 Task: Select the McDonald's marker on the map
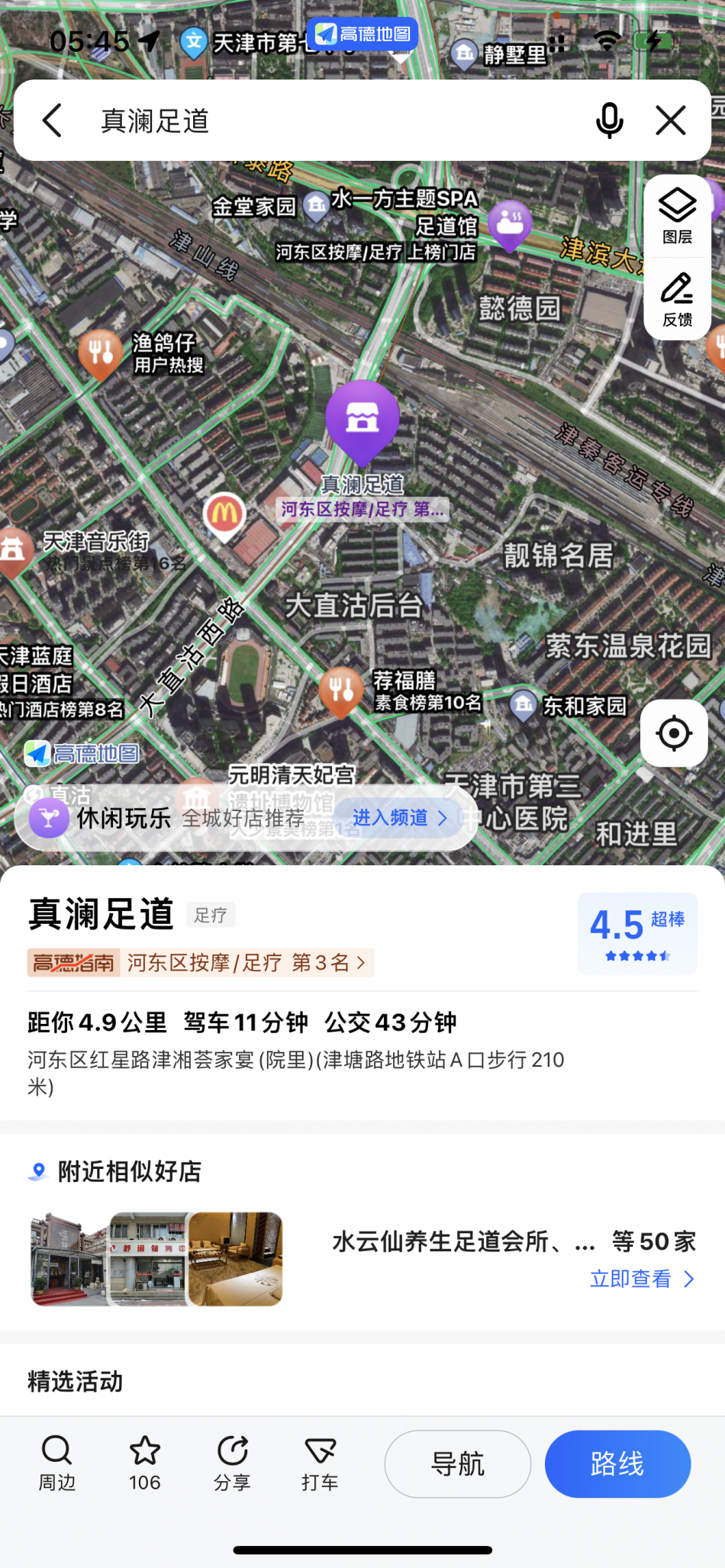click(x=224, y=515)
